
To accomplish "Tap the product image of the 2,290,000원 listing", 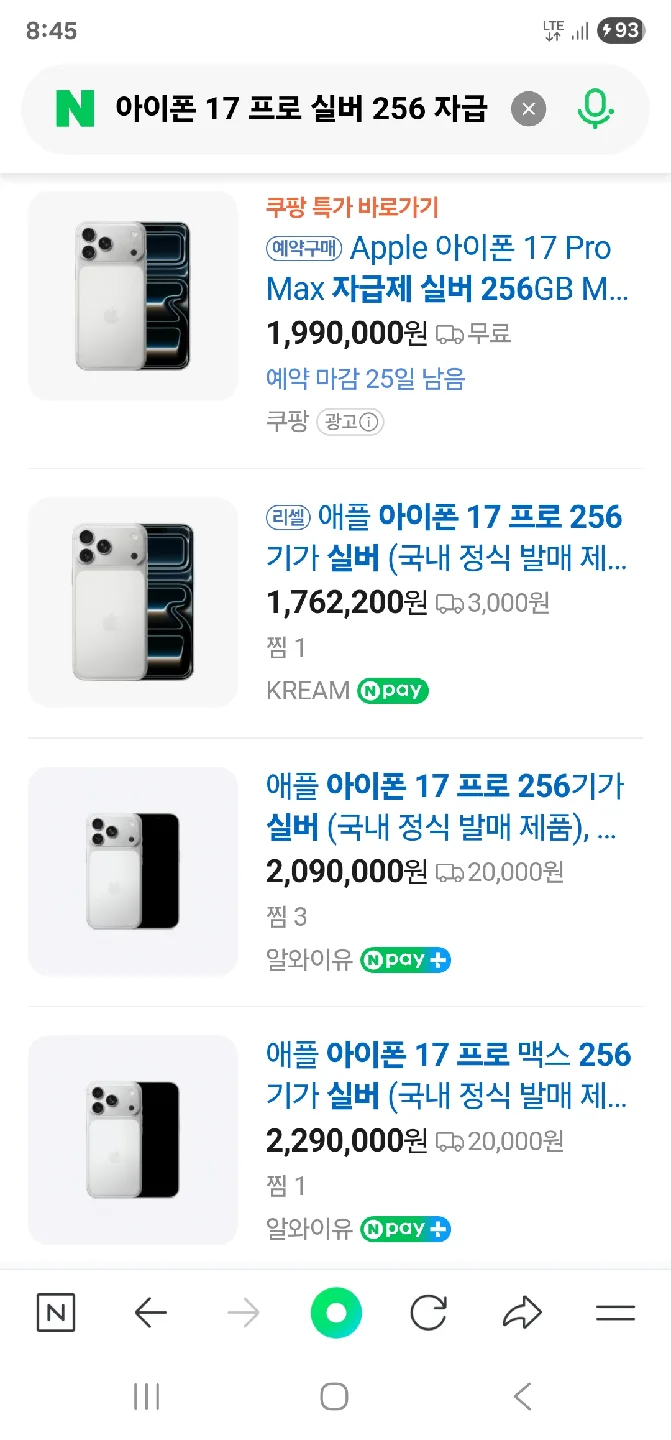I will point(133,1139).
